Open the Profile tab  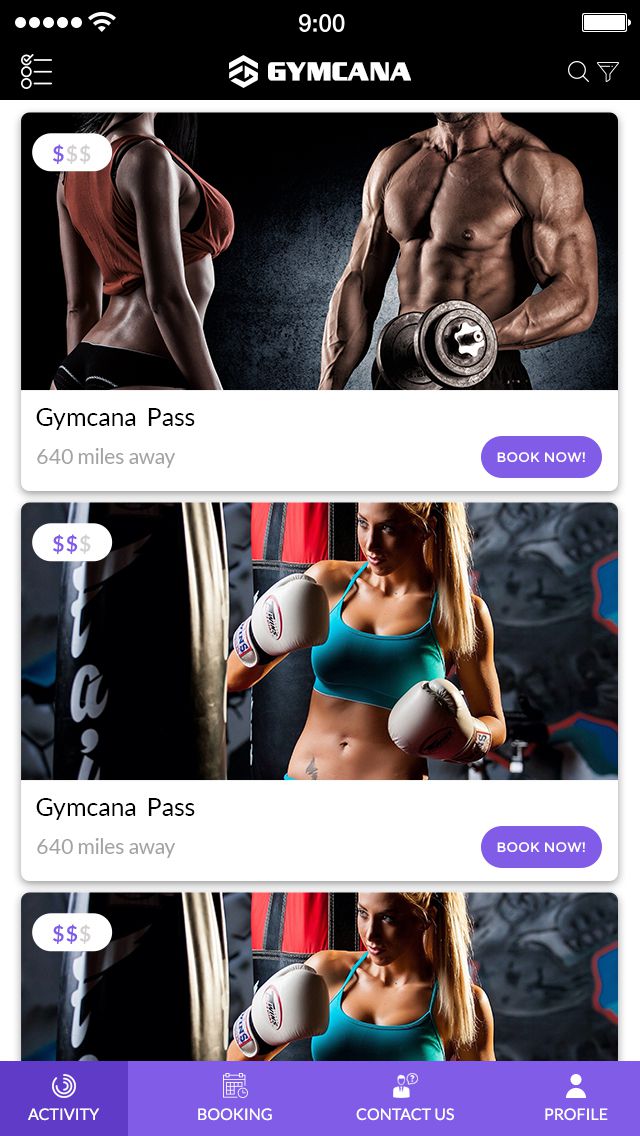click(x=575, y=1098)
